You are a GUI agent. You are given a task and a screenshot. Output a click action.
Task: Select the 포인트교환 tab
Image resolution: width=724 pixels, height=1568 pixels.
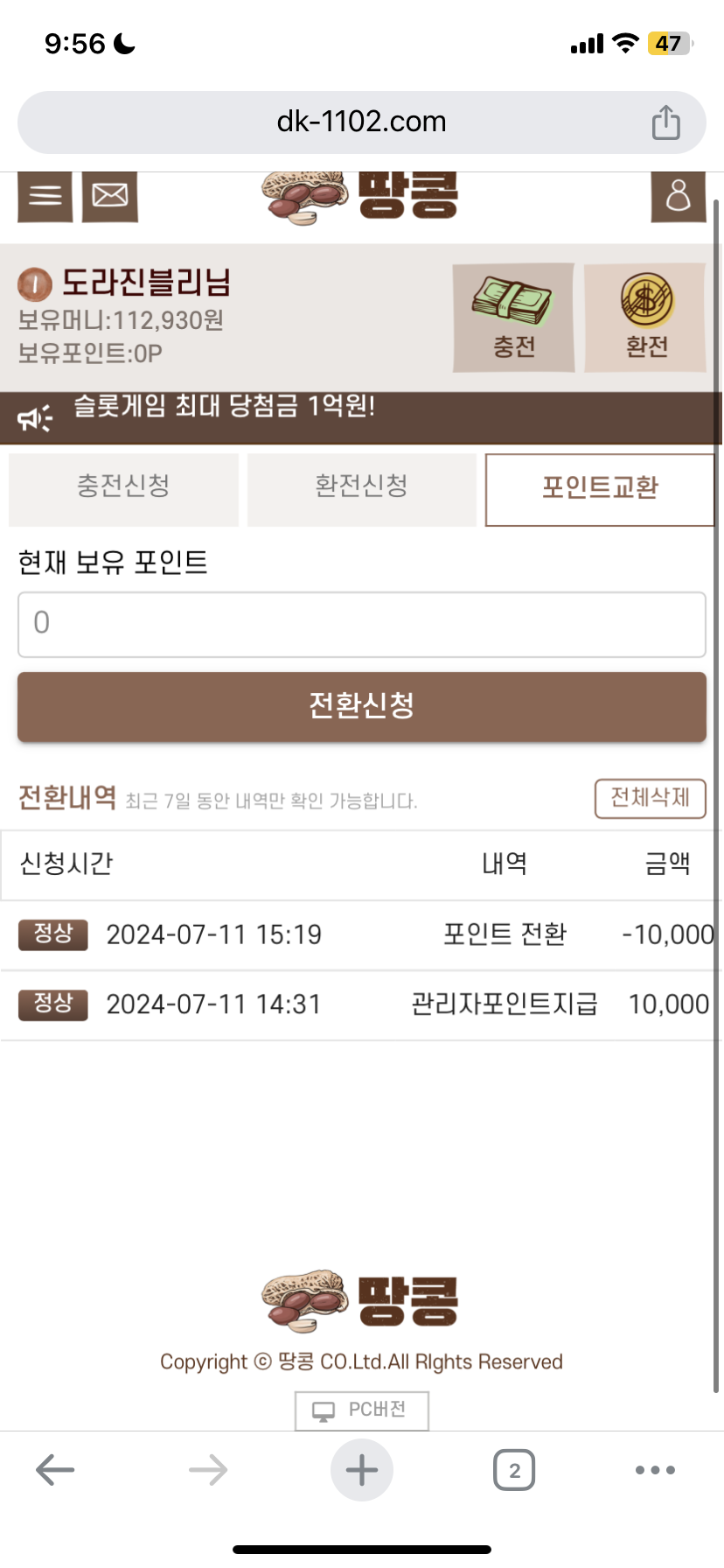600,489
